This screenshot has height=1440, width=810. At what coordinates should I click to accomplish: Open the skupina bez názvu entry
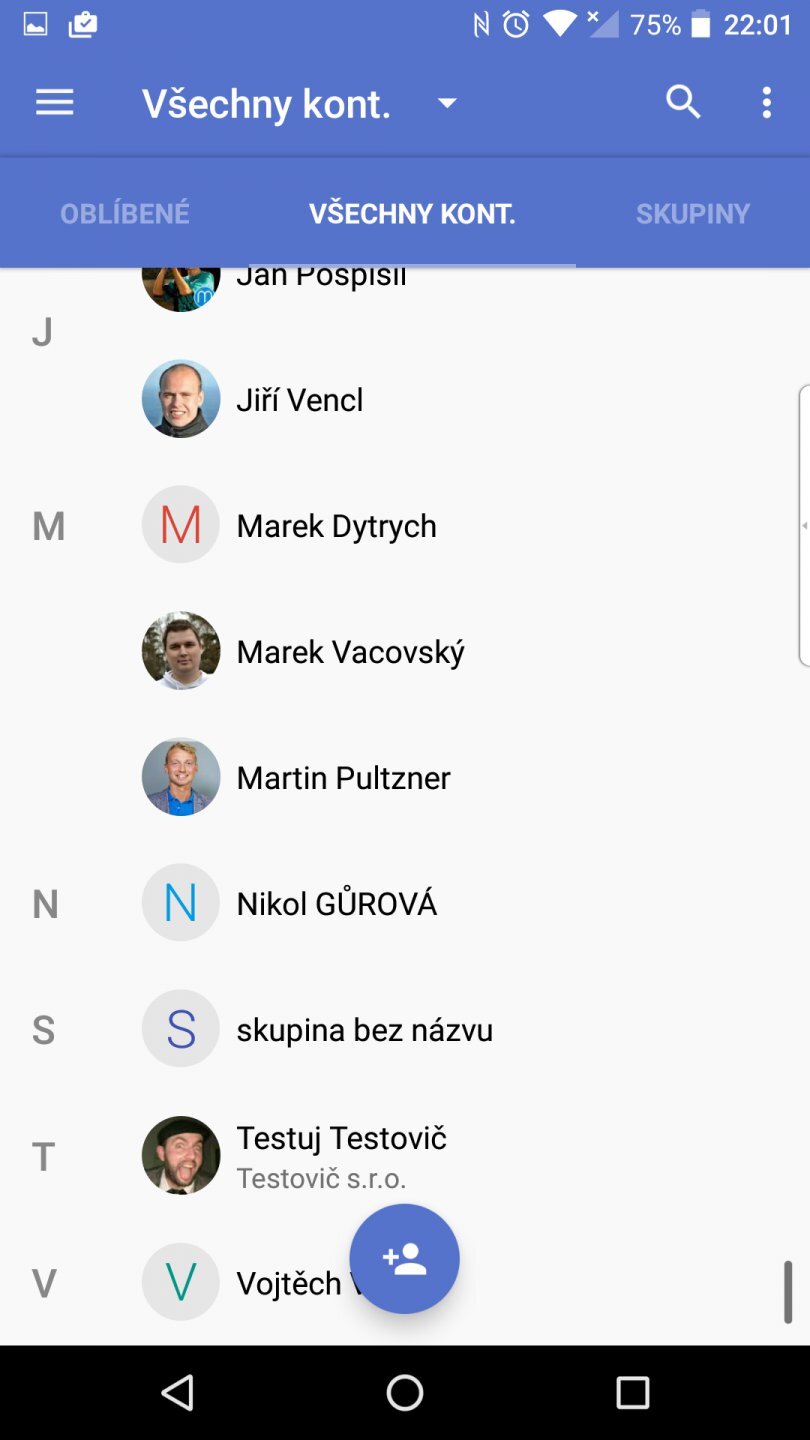[x=364, y=1030]
